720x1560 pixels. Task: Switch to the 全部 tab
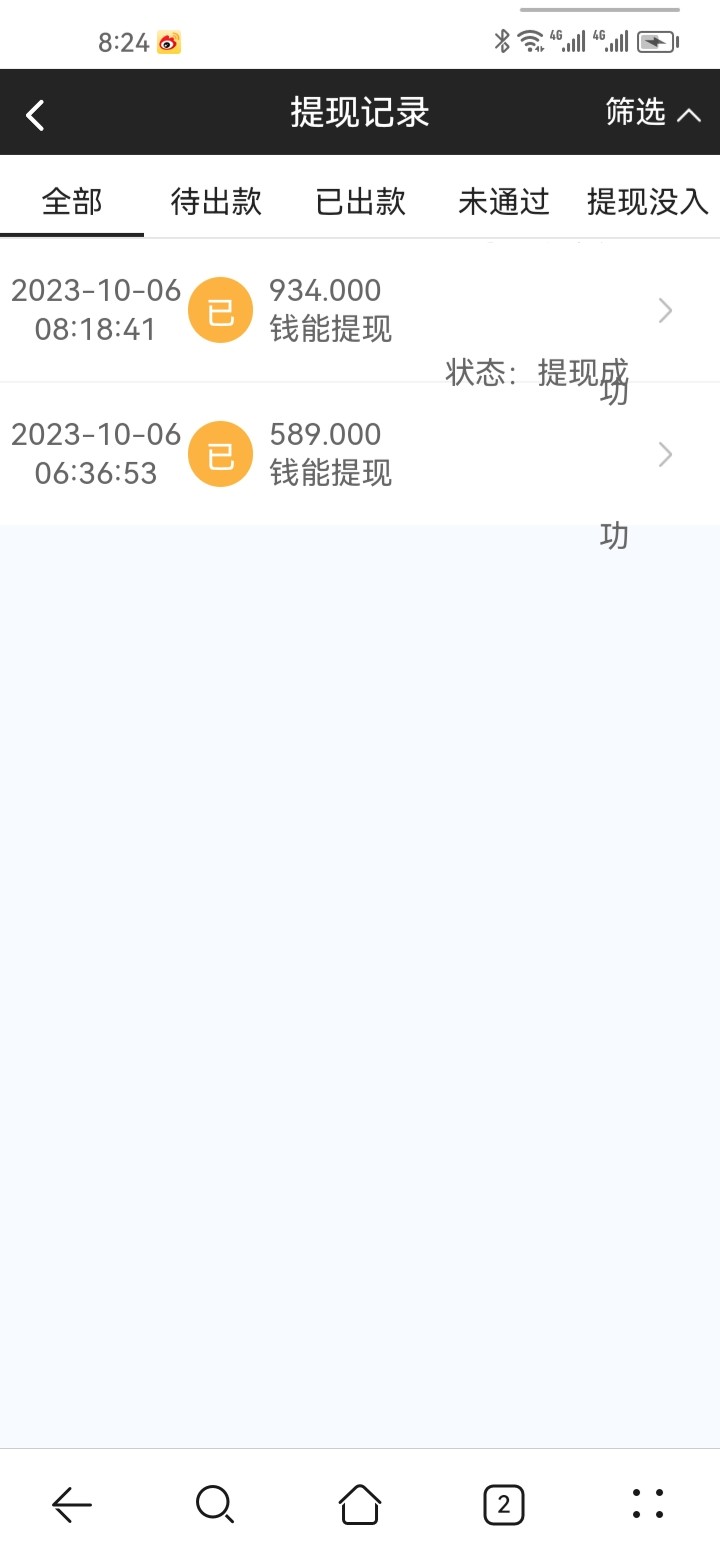(72, 202)
